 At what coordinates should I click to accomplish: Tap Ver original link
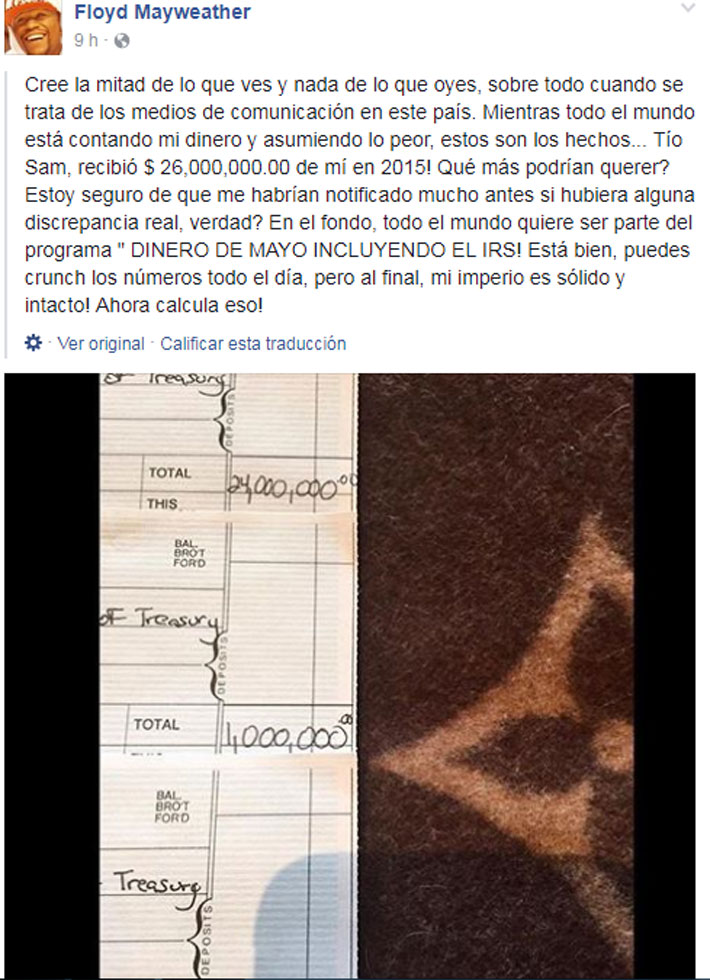(100, 343)
